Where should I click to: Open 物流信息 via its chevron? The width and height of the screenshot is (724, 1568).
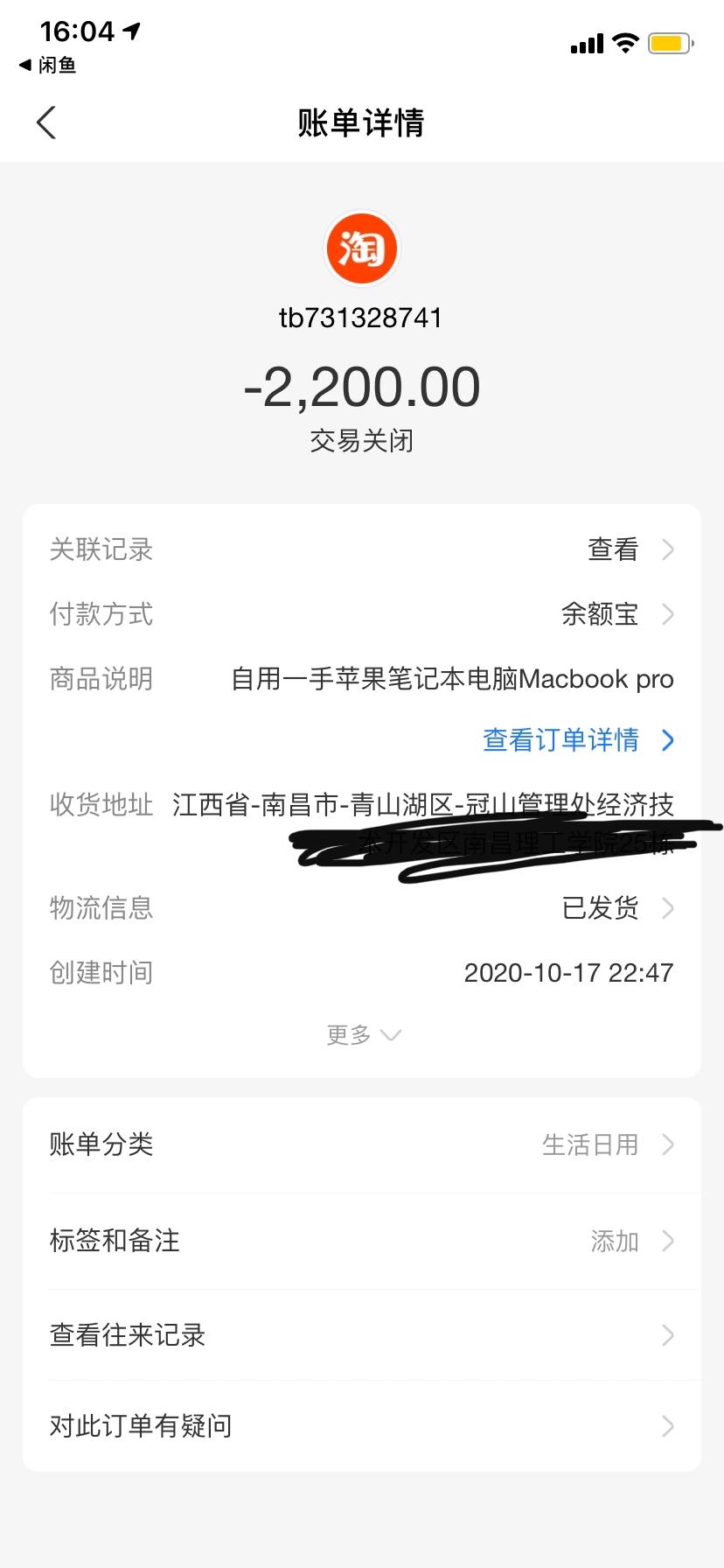[669, 908]
